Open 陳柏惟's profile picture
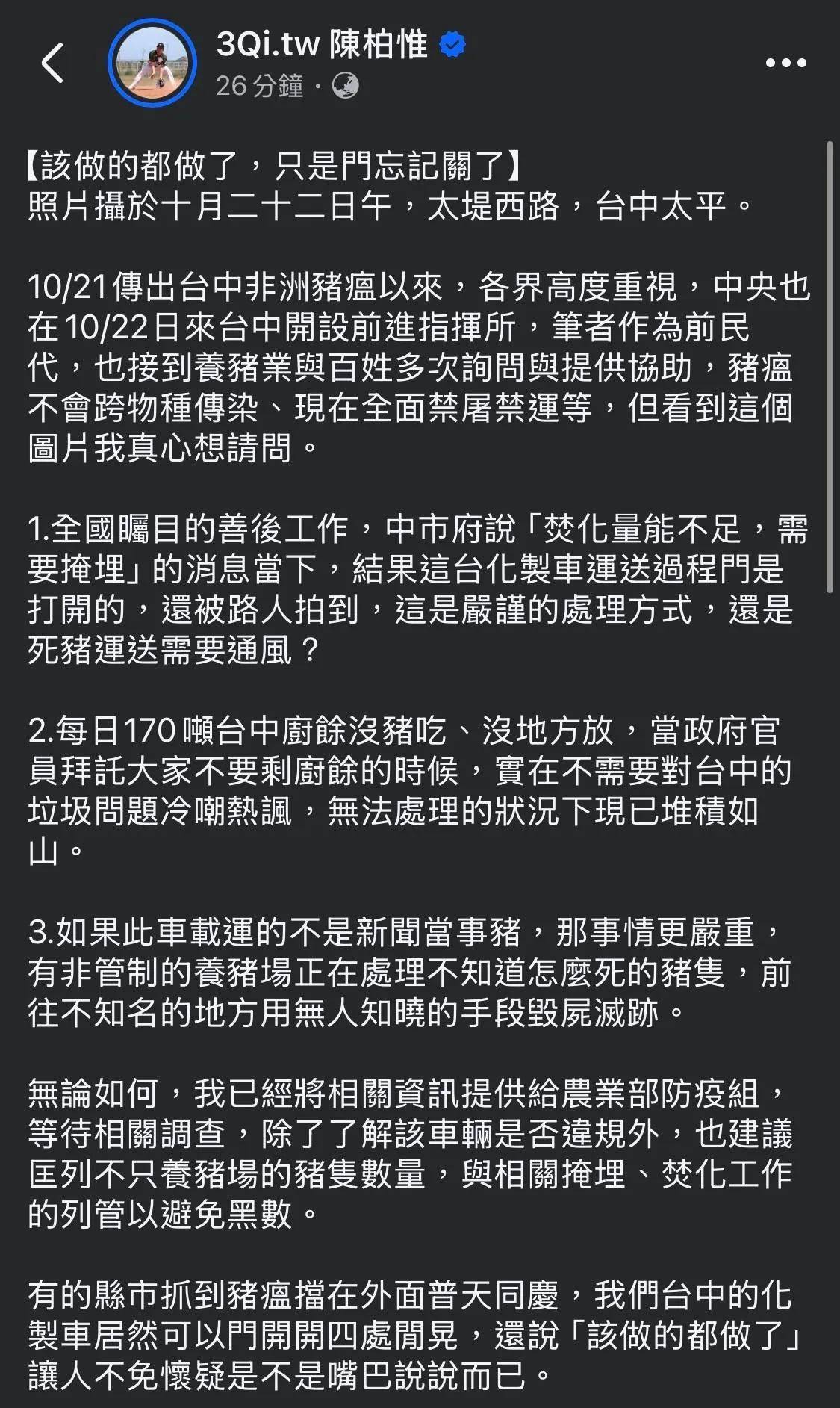 pyautogui.click(x=152, y=63)
